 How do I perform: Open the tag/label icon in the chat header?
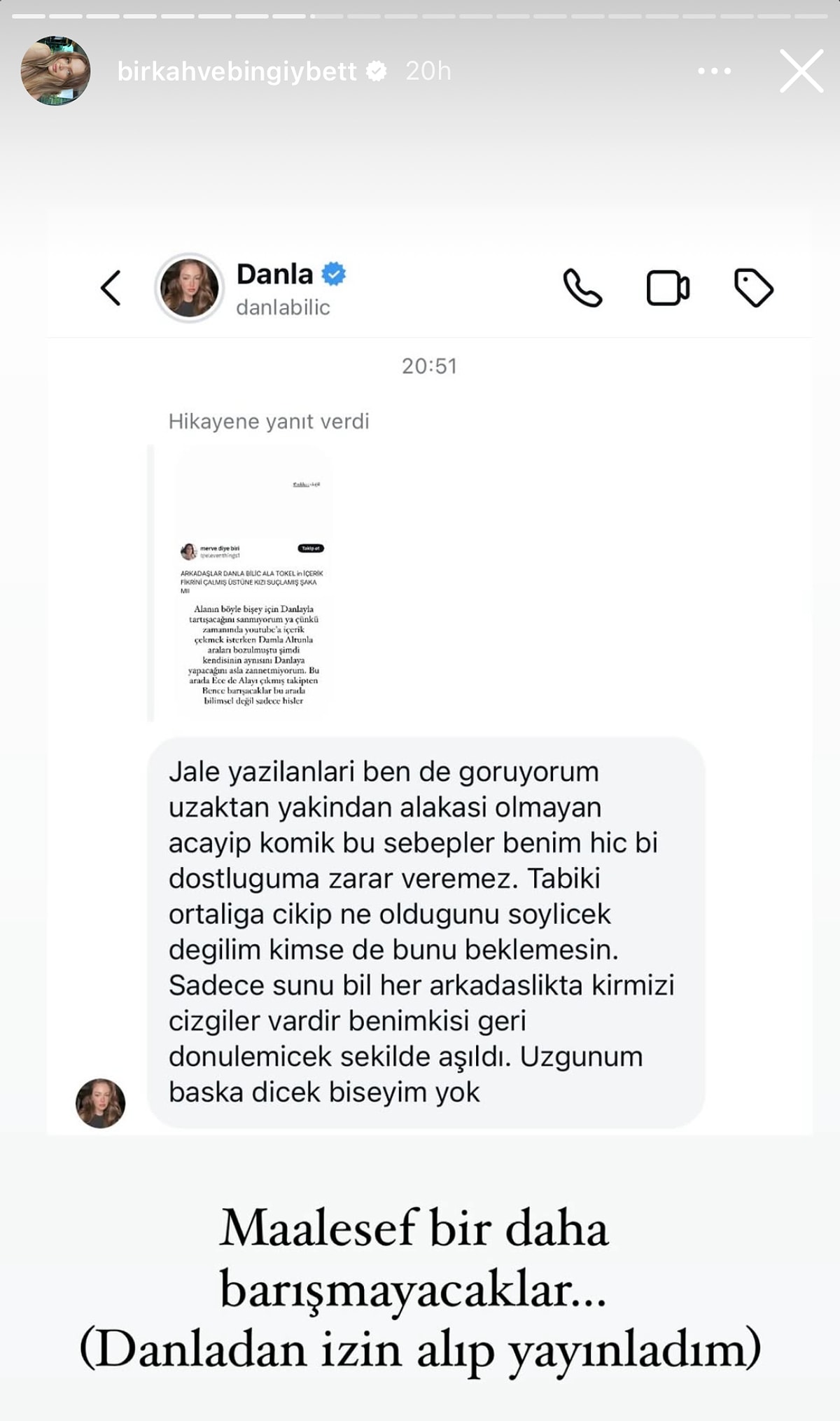tap(755, 286)
